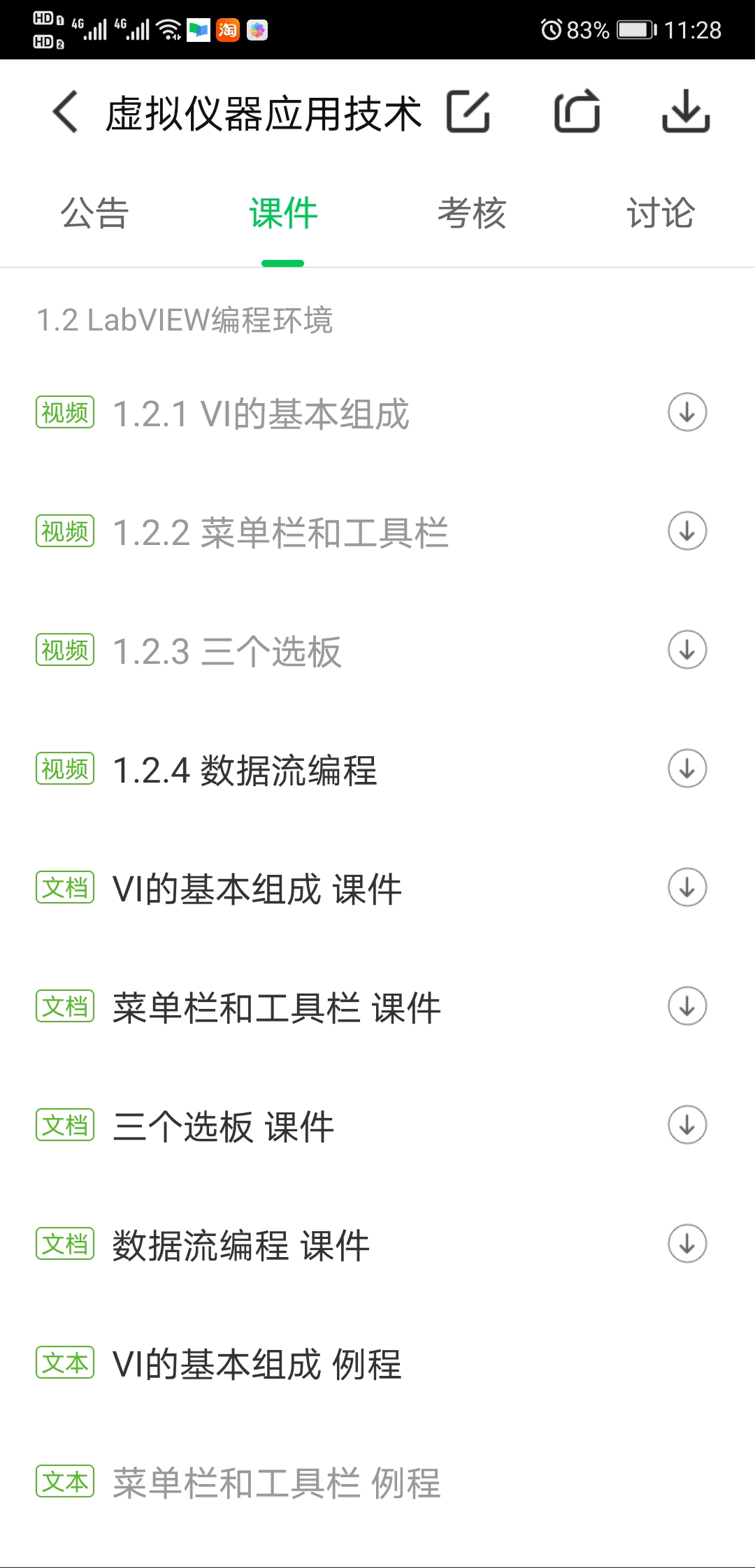Open document VI的基本组成 课件
The image size is (755, 1568).
pos(257,889)
